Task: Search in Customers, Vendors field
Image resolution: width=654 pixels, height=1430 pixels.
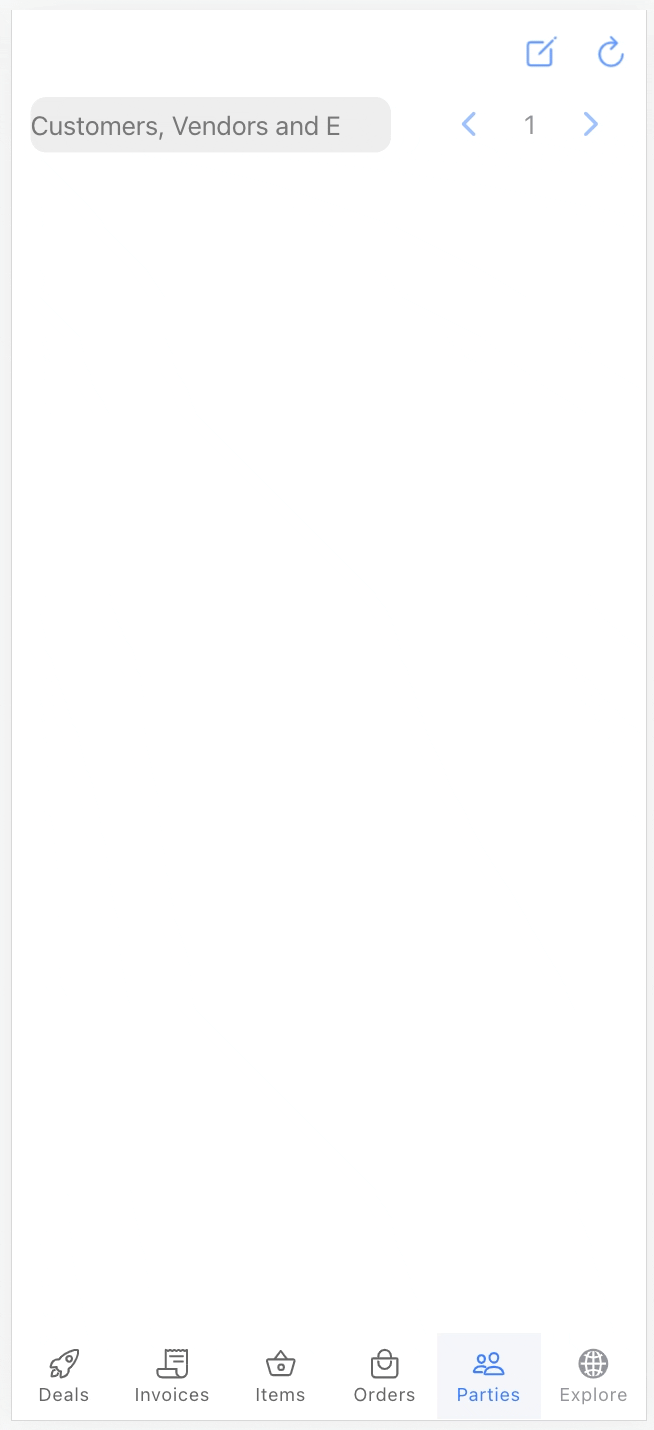Action: pyautogui.click(x=210, y=125)
